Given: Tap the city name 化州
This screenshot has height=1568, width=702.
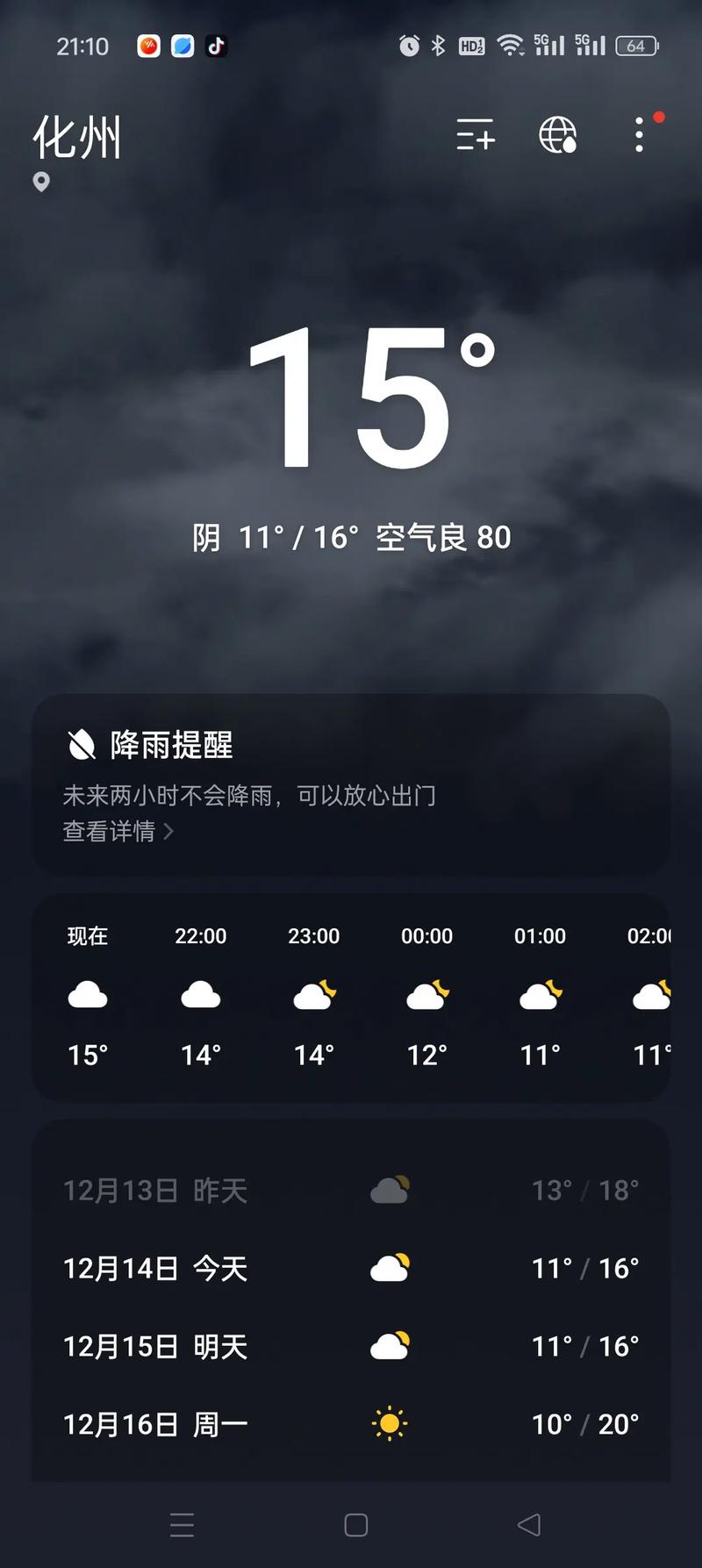Looking at the screenshot, I should point(76,138).
